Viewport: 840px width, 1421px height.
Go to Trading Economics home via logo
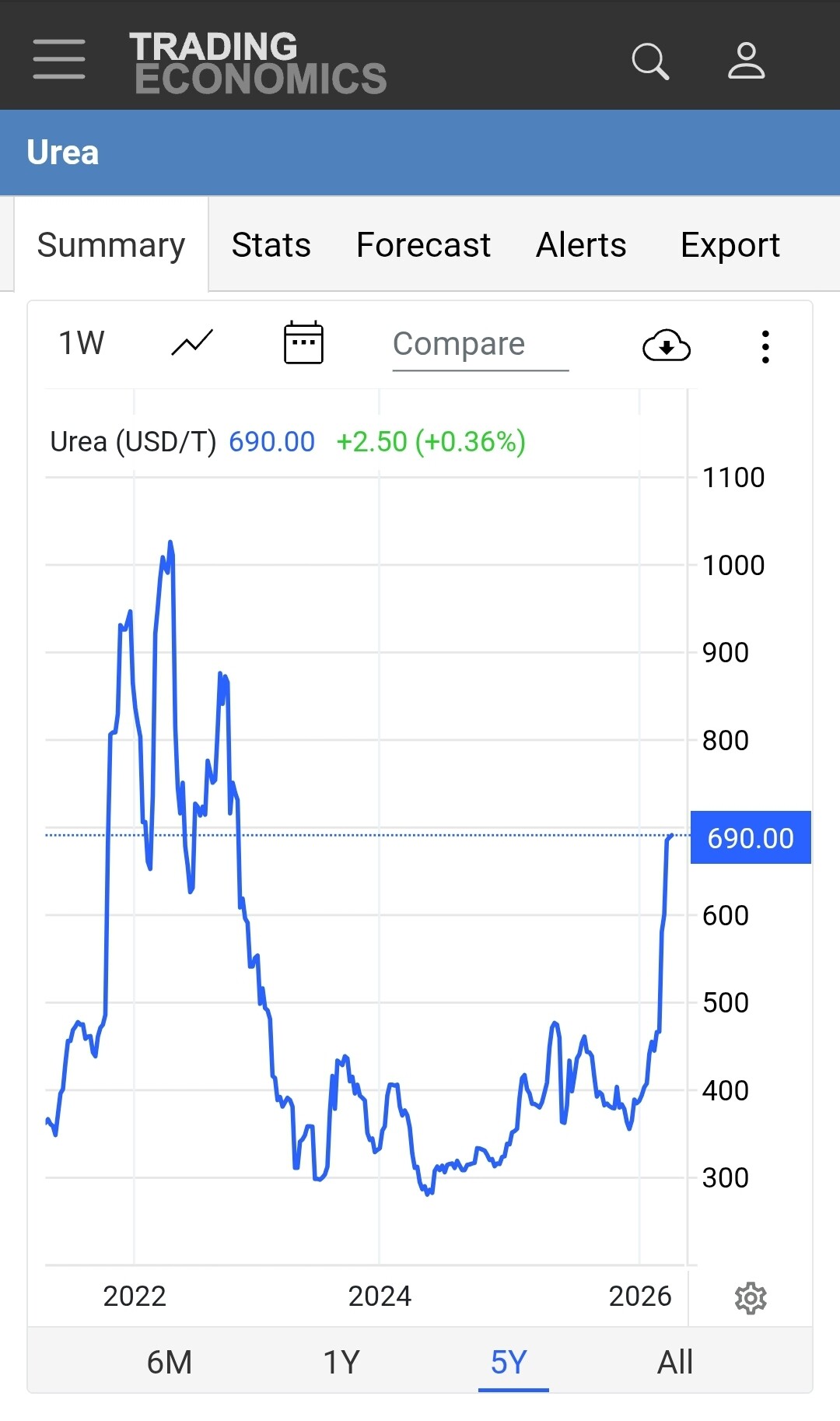[258, 62]
